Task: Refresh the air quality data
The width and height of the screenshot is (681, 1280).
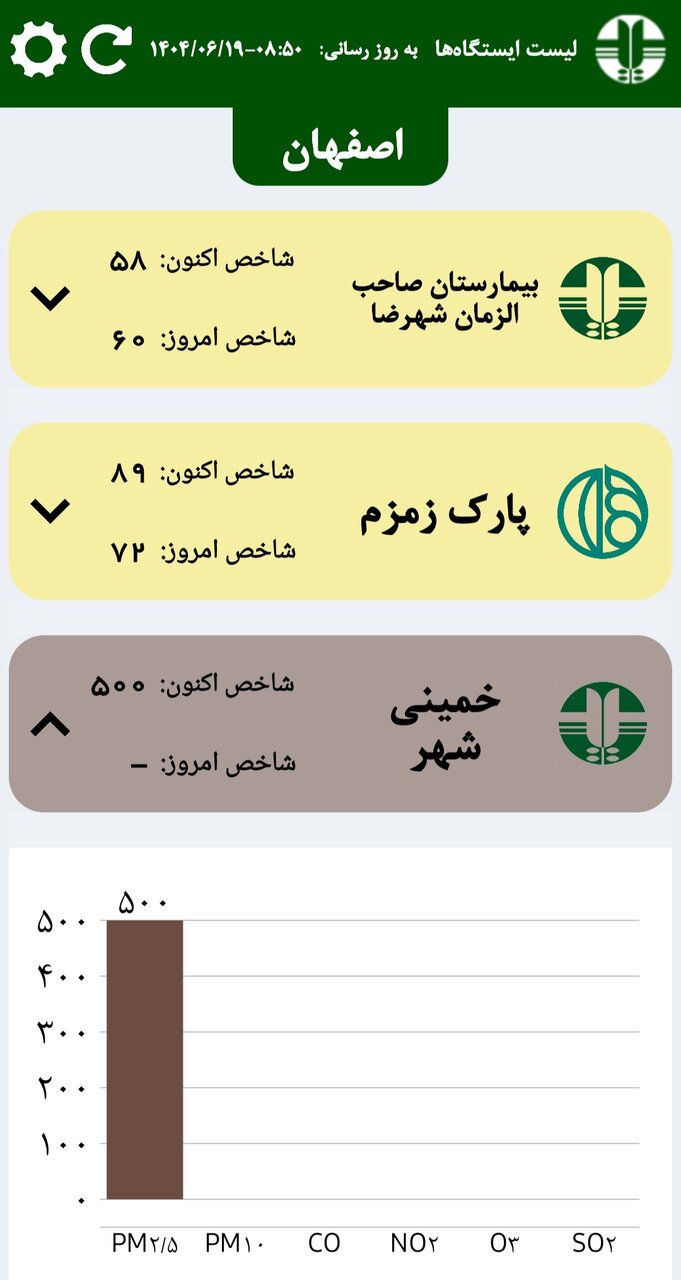Action: pyautogui.click(x=106, y=49)
